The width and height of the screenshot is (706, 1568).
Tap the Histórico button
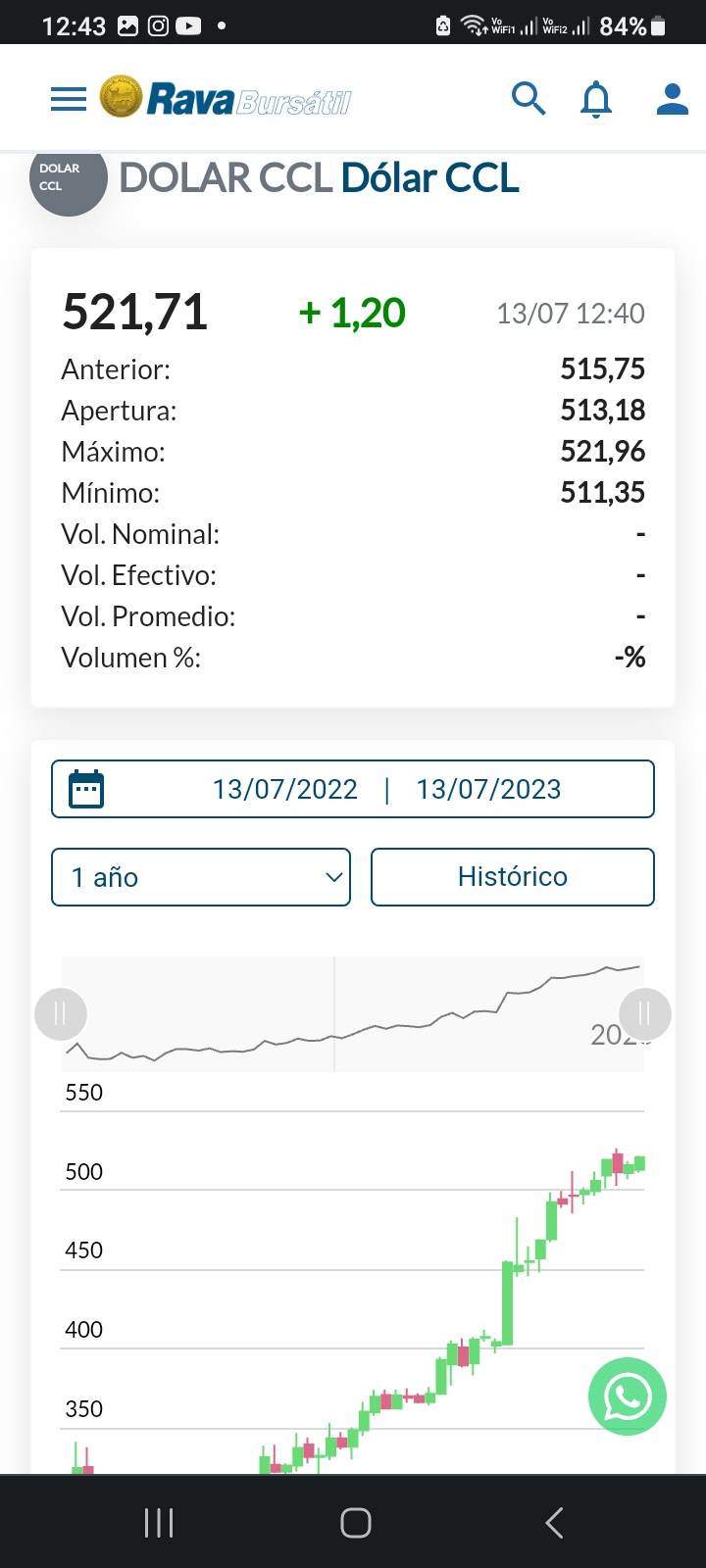pos(512,877)
